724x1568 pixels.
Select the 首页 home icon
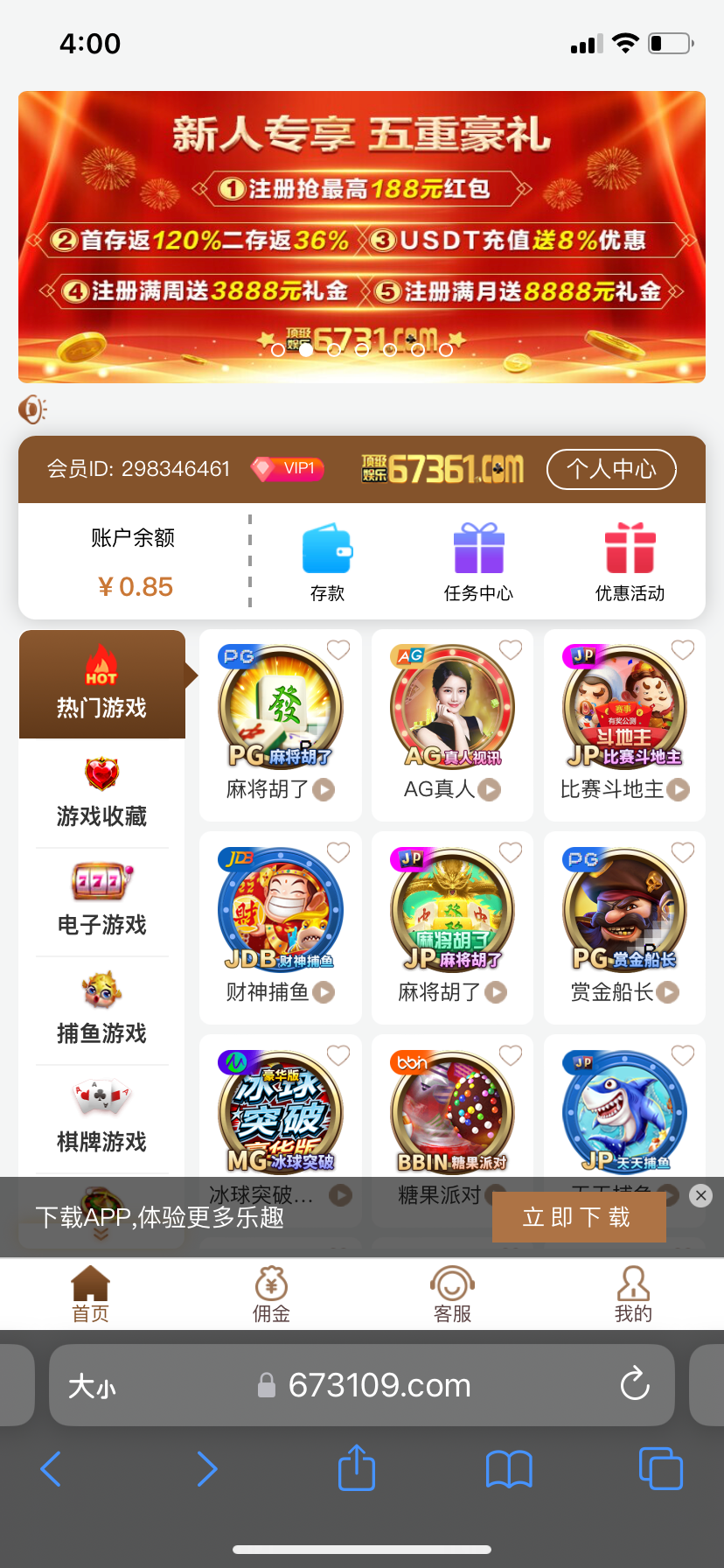tap(89, 1284)
